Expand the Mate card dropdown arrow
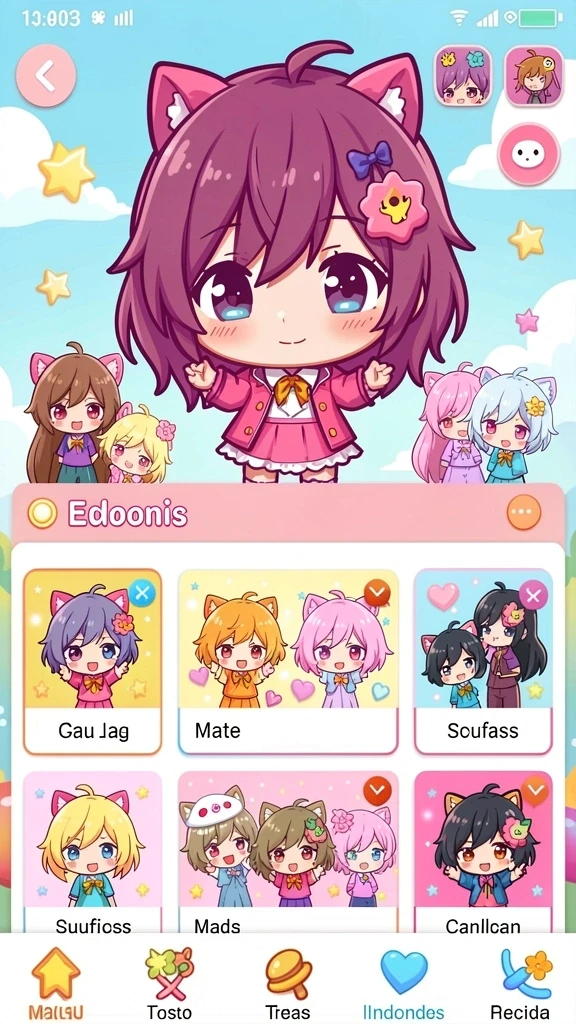576x1024 pixels. 377,593
